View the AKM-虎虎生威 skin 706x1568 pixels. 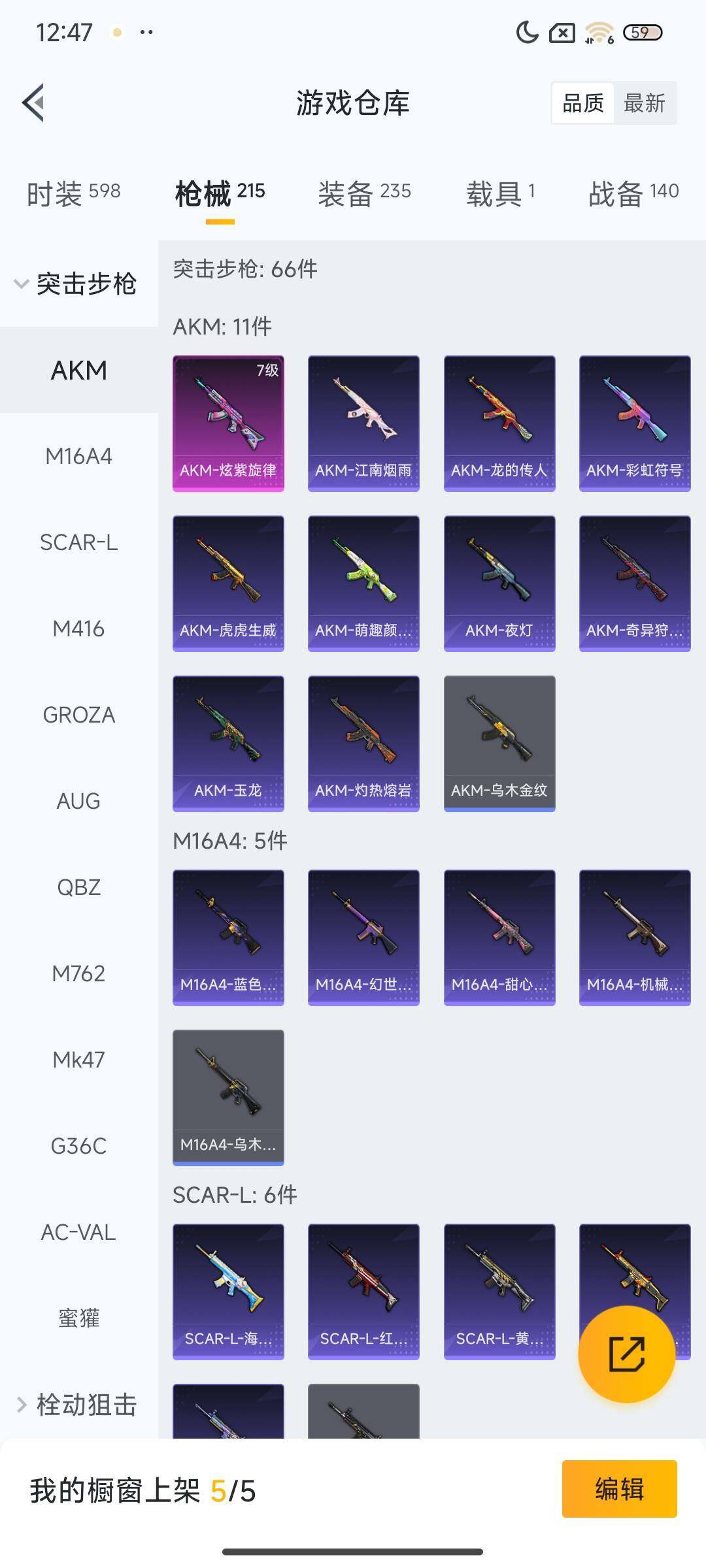pyautogui.click(x=228, y=583)
